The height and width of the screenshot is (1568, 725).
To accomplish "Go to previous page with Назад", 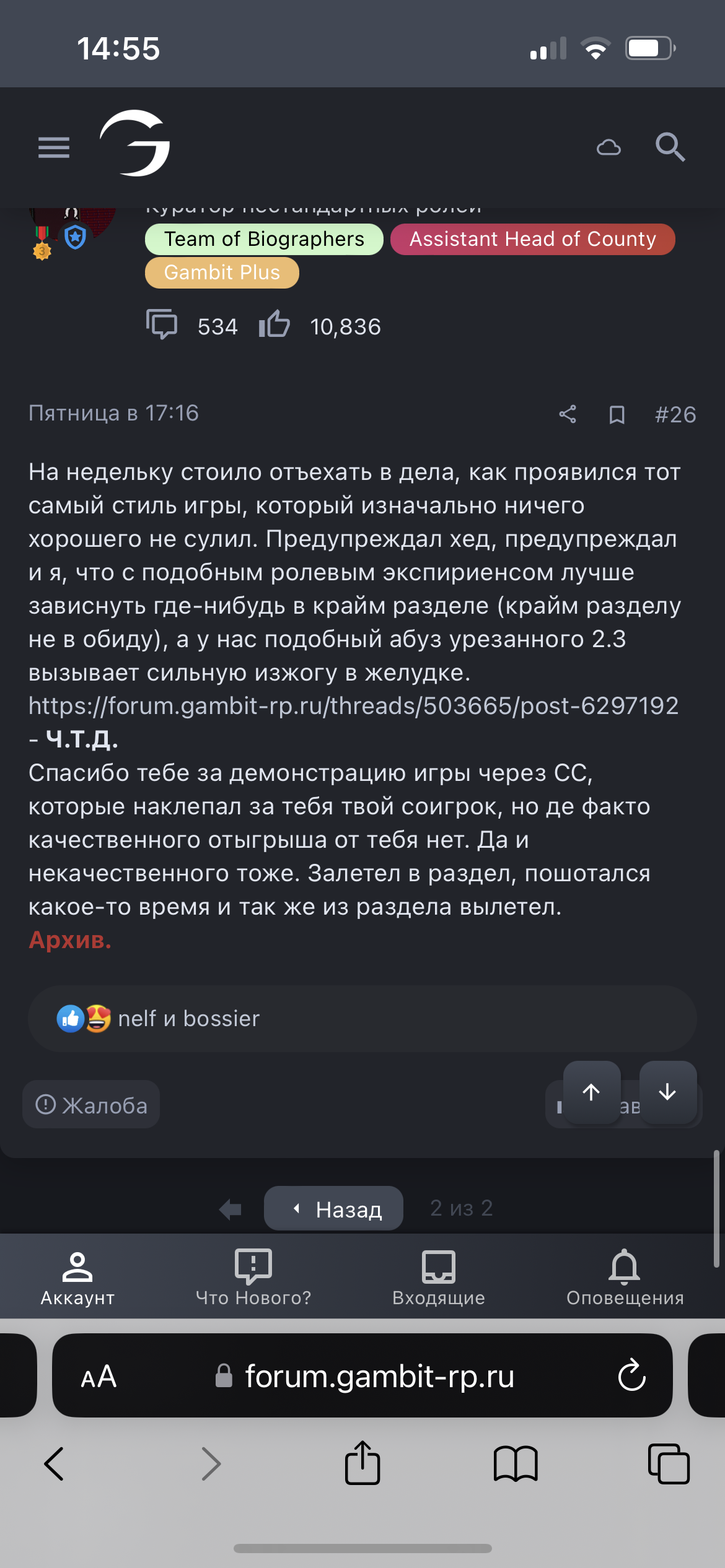I will 335,1209.
